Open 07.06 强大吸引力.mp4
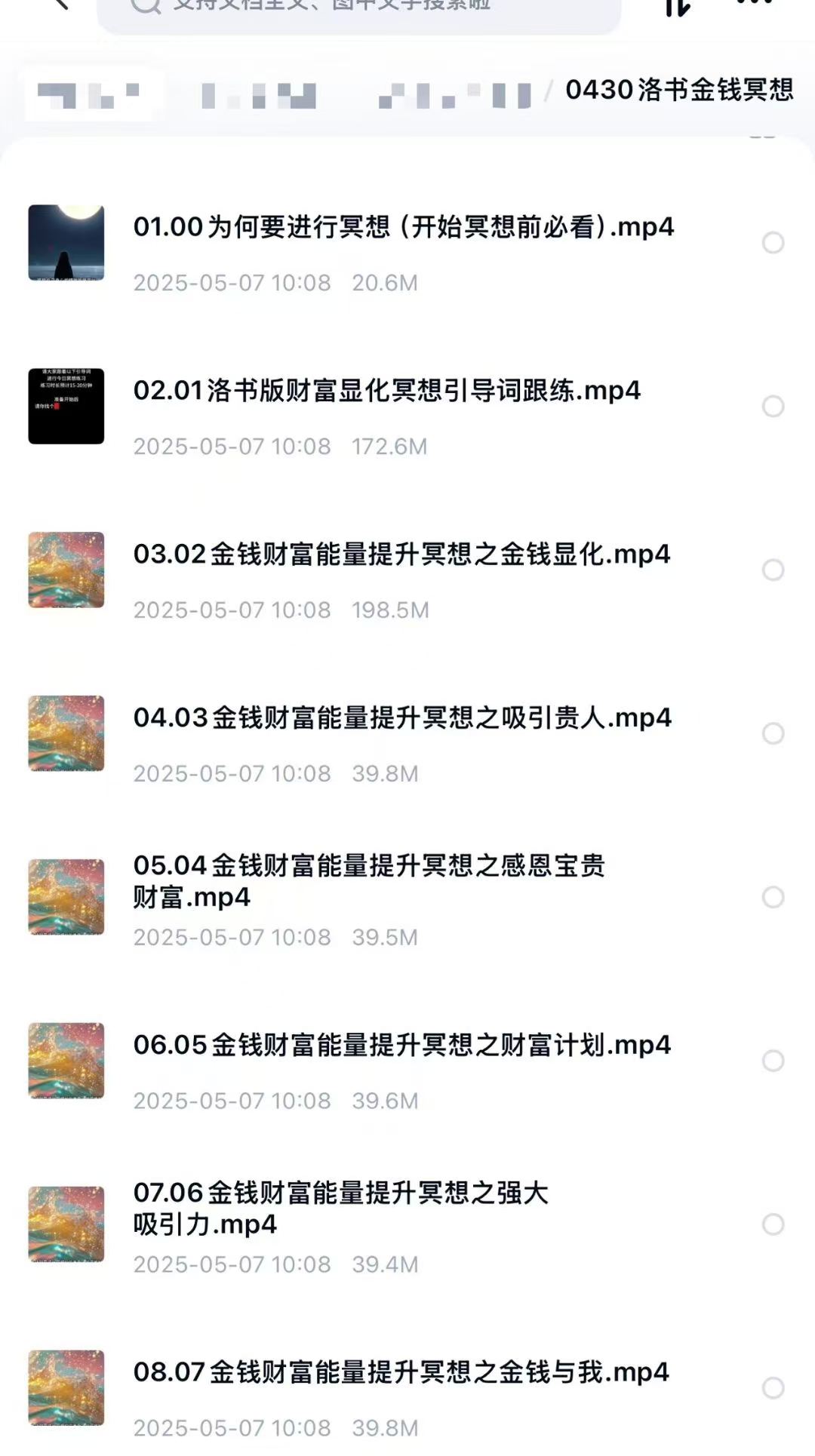The height and width of the screenshot is (1456, 815). (340, 1209)
